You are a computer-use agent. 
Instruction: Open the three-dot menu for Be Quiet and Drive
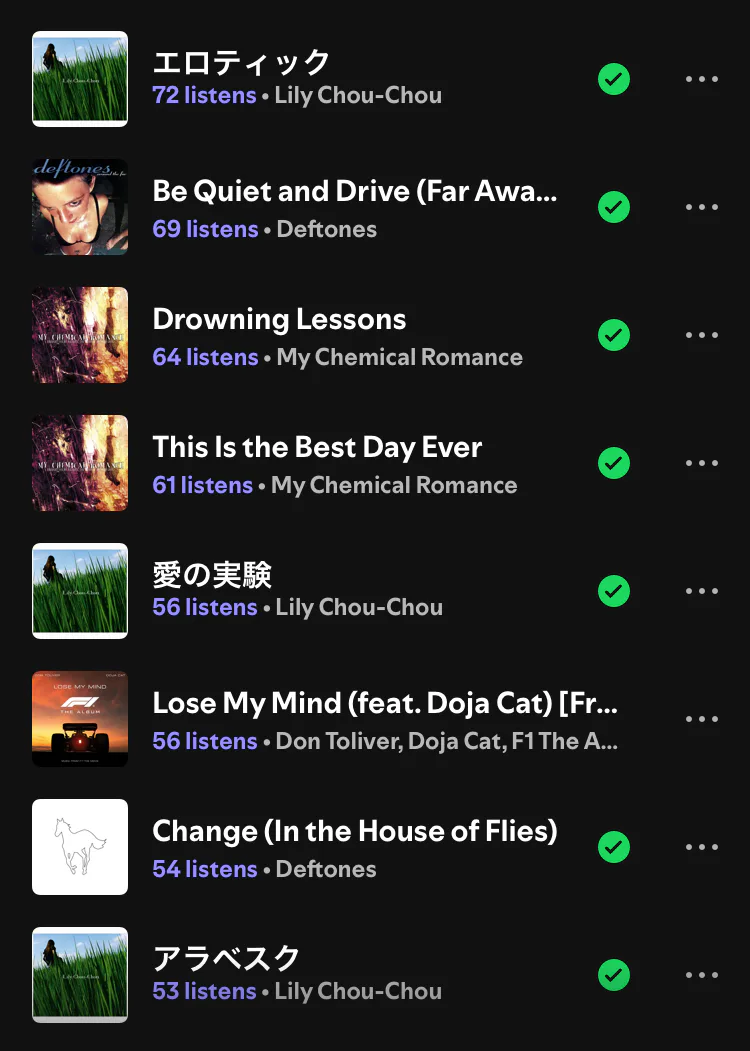pyautogui.click(x=702, y=207)
